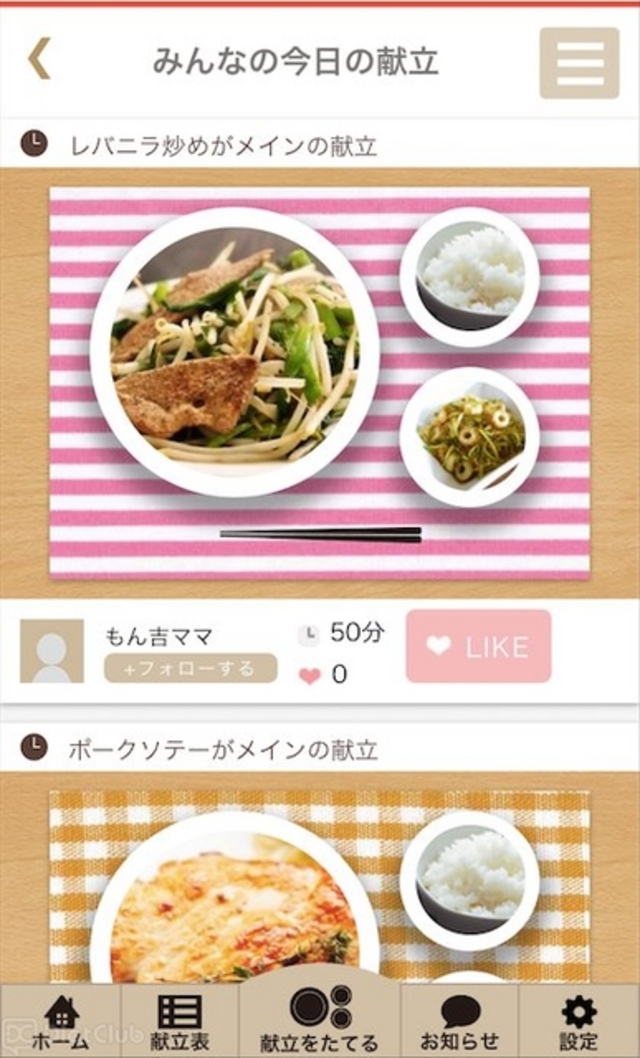640x1058 pixels.
Task: Open the 献立表 tab
Action: (x=180, y=1022)
